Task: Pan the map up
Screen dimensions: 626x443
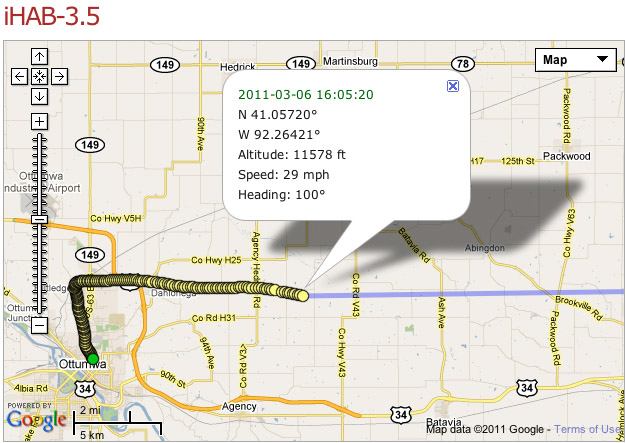Action: point(39,56)
